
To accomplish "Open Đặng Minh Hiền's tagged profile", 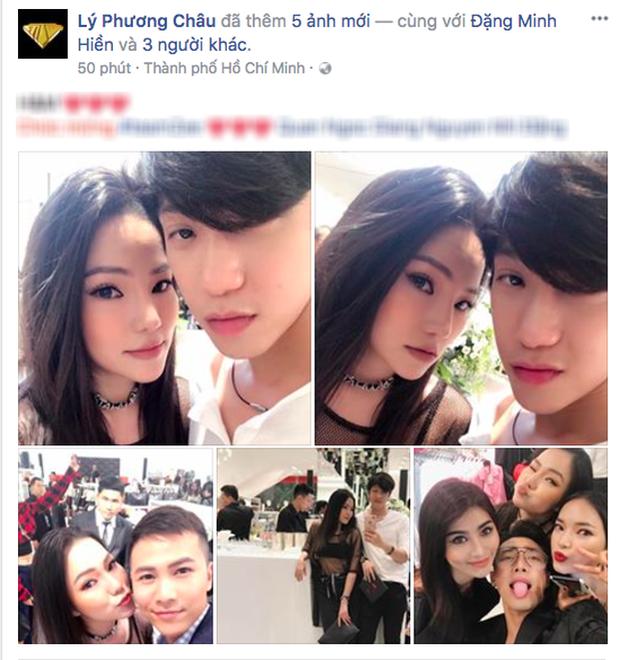I will point(499,21).
